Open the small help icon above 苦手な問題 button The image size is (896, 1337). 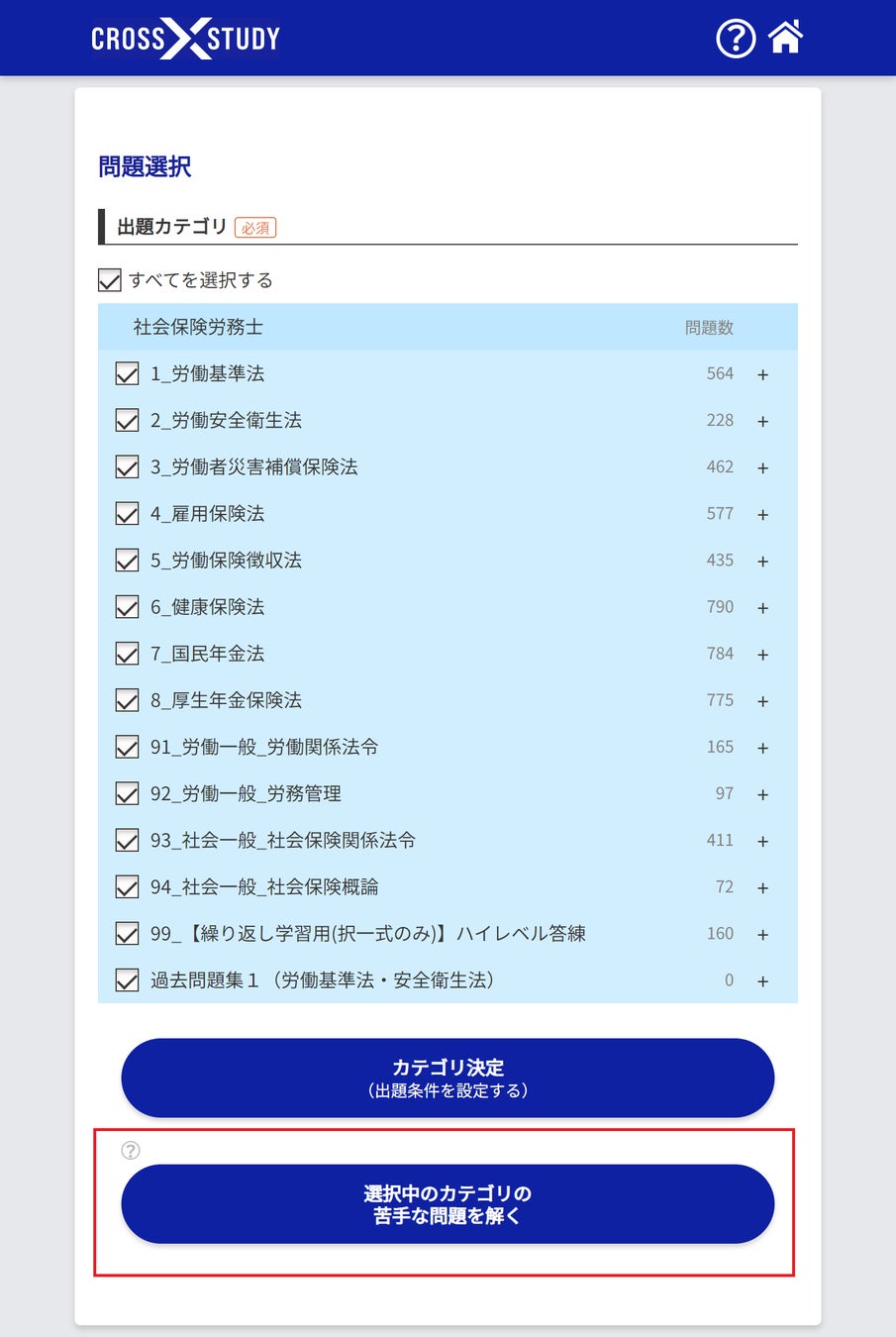point(131,1150)
